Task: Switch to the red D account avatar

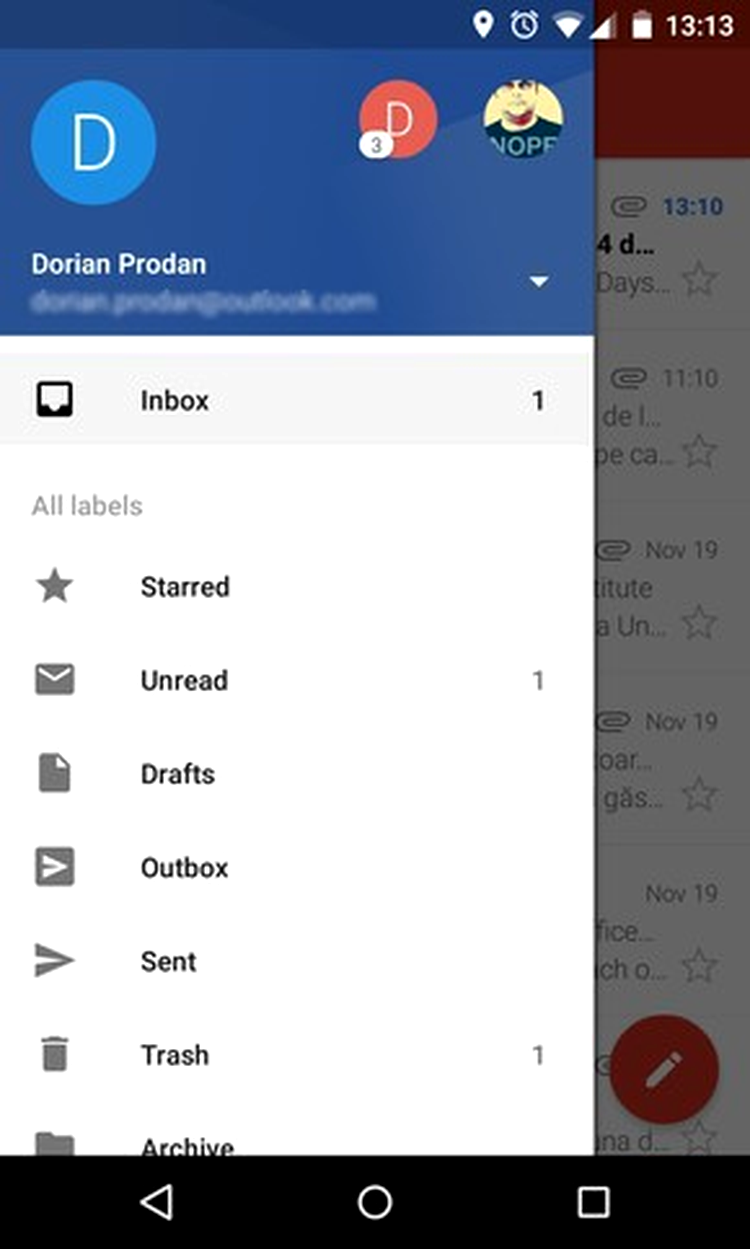Action: click(398, 120)
